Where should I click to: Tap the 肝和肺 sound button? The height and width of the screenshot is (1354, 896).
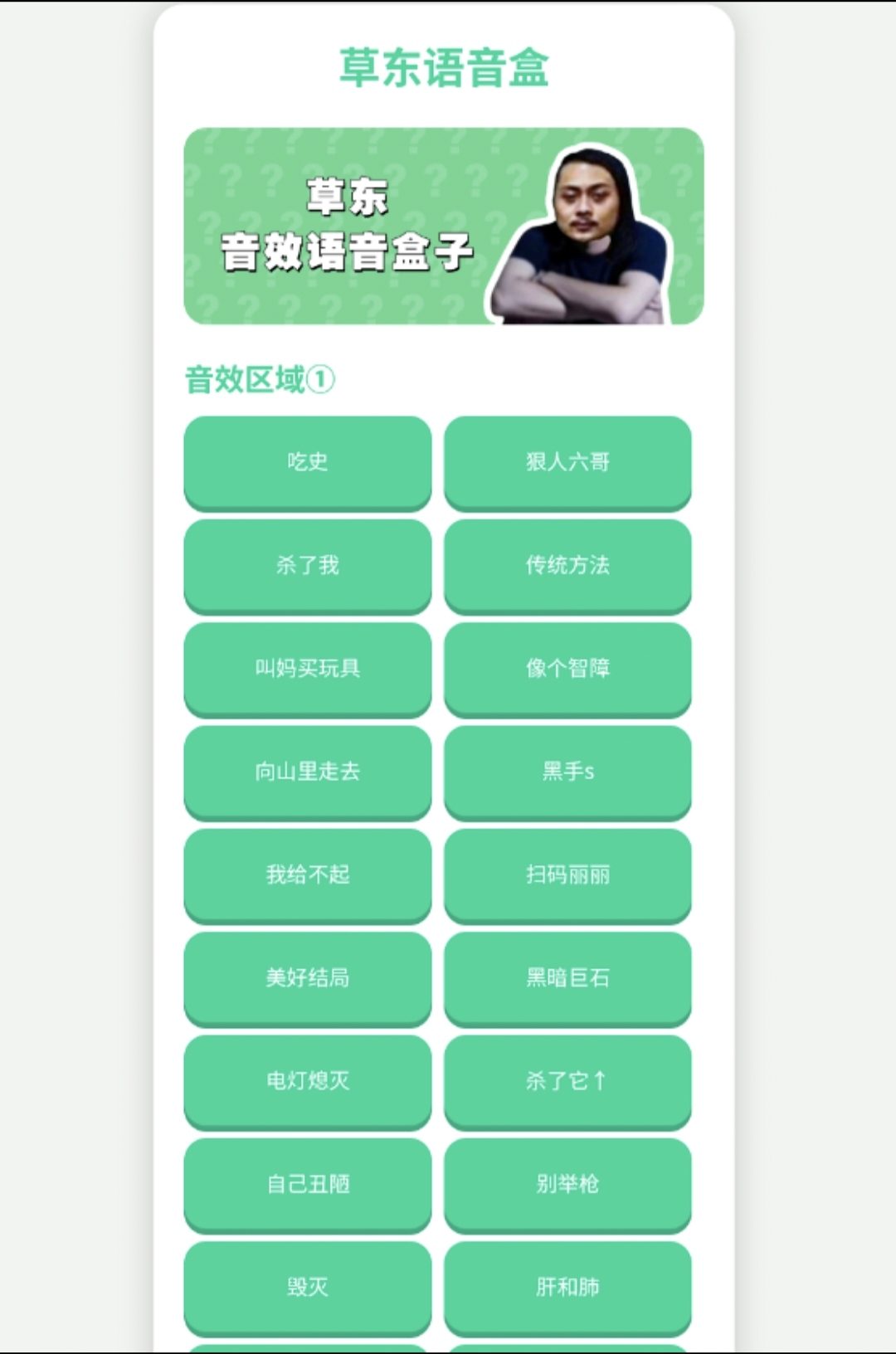[567, 1286]
